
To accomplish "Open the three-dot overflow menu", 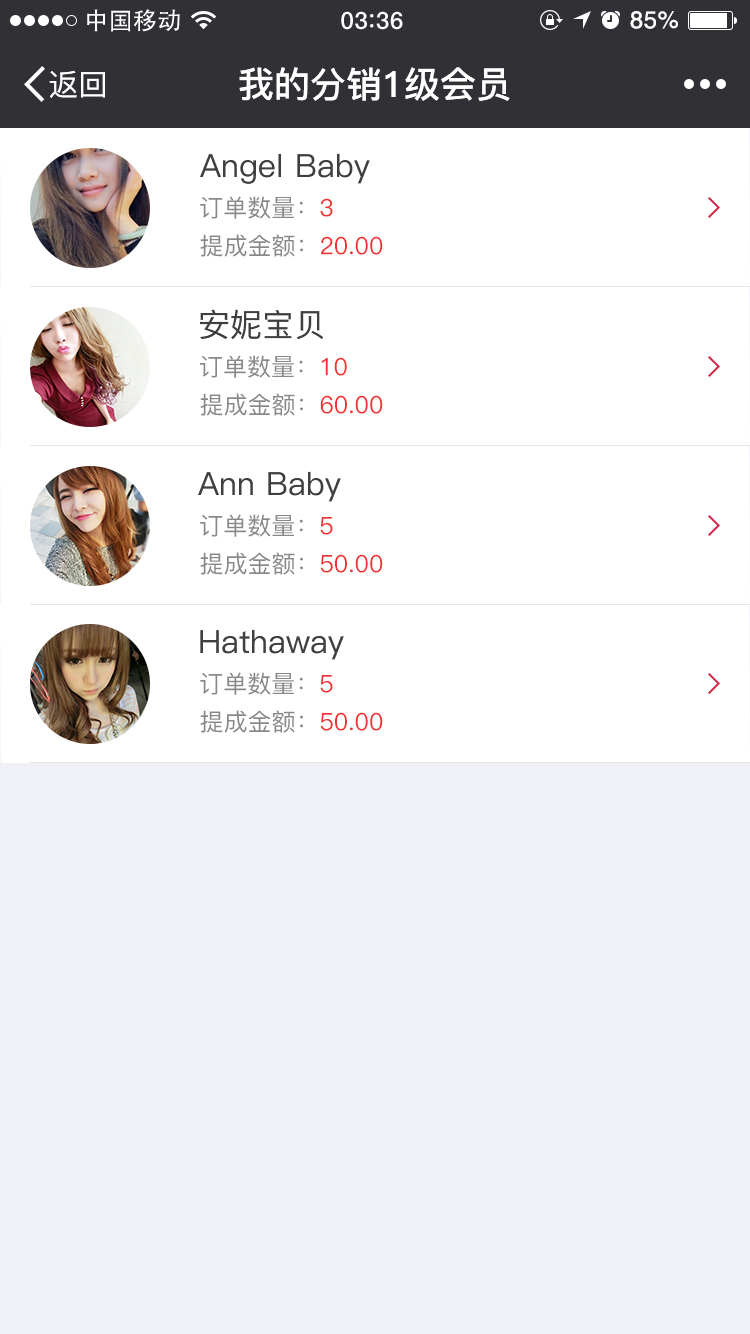I will tap(705, 85).
